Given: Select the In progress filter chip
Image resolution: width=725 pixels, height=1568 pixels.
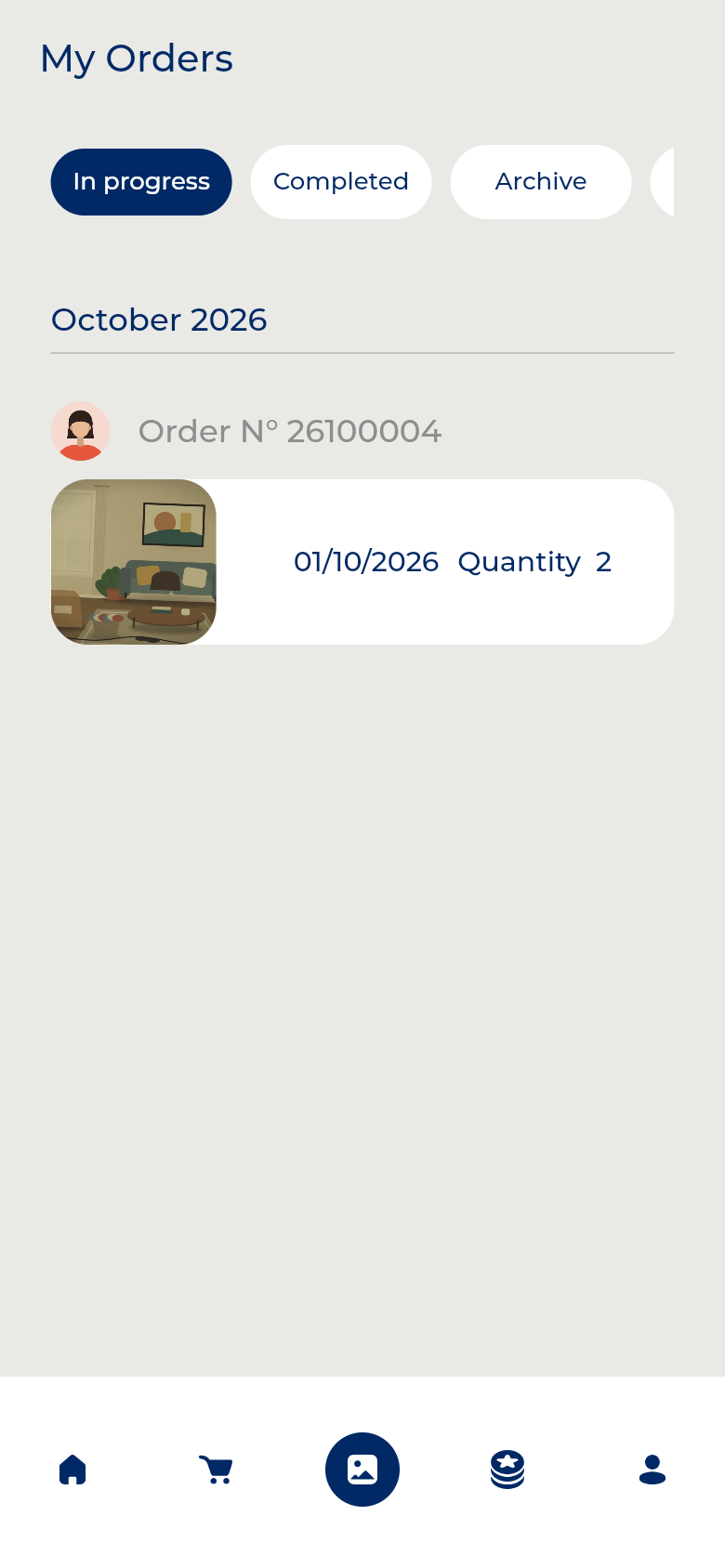Looking at the screenshot, I should tap(141, 182).
